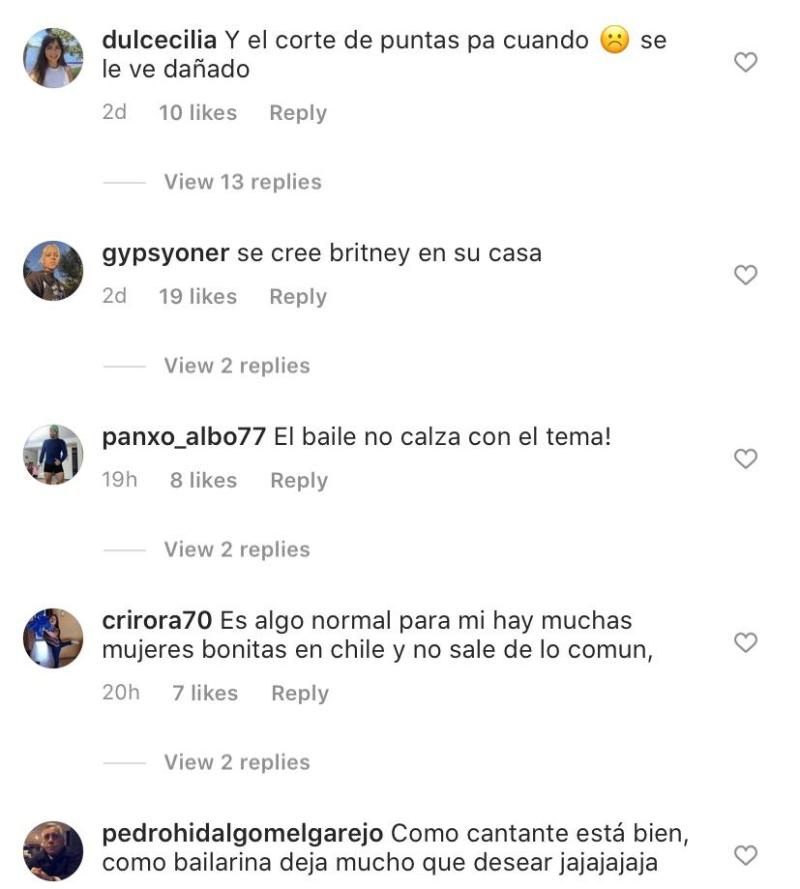Open panxo_albo77's avatar
800x889 pixels.
coord(53,454)
